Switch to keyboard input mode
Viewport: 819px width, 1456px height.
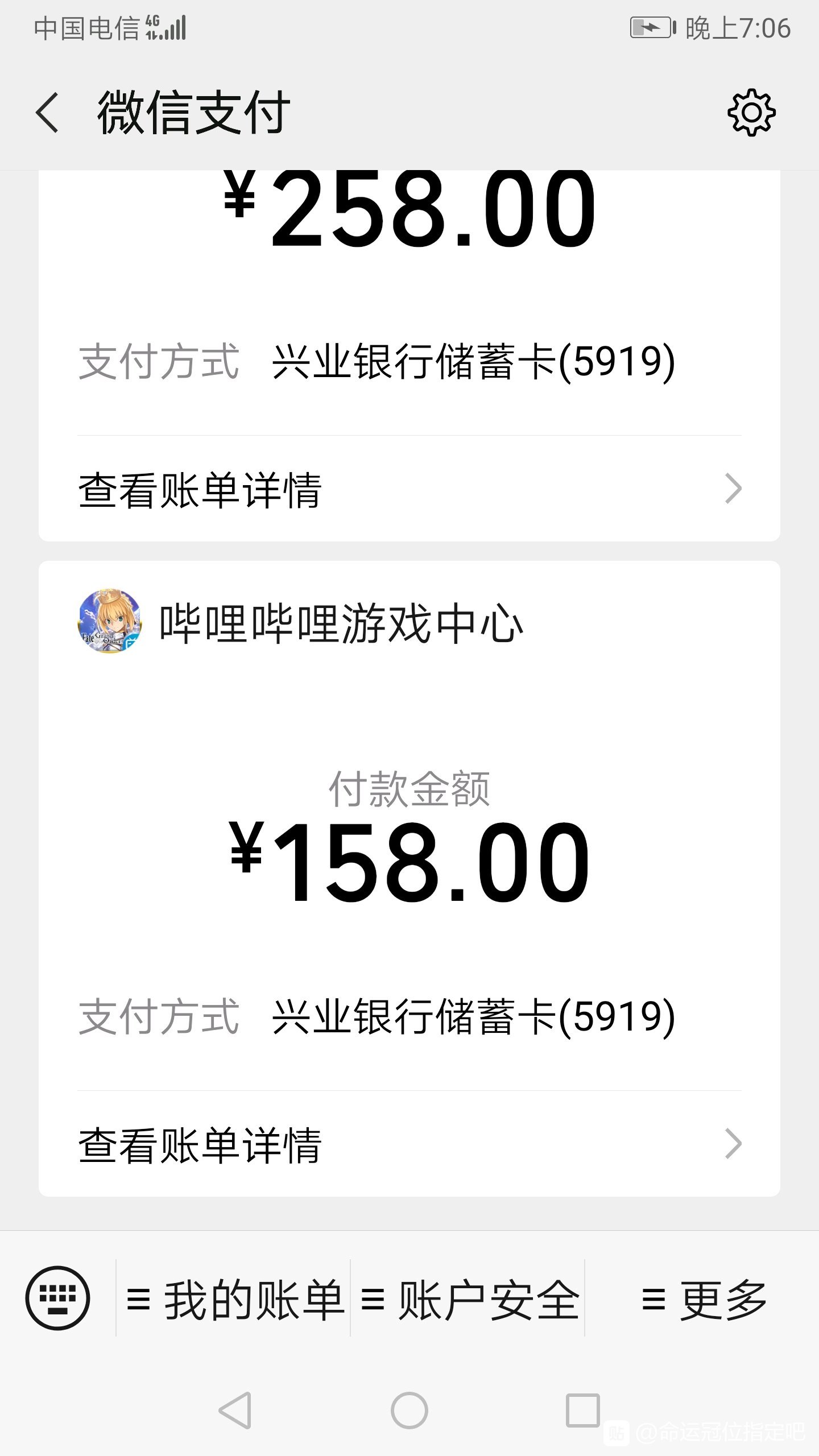tap(57, 1298)
